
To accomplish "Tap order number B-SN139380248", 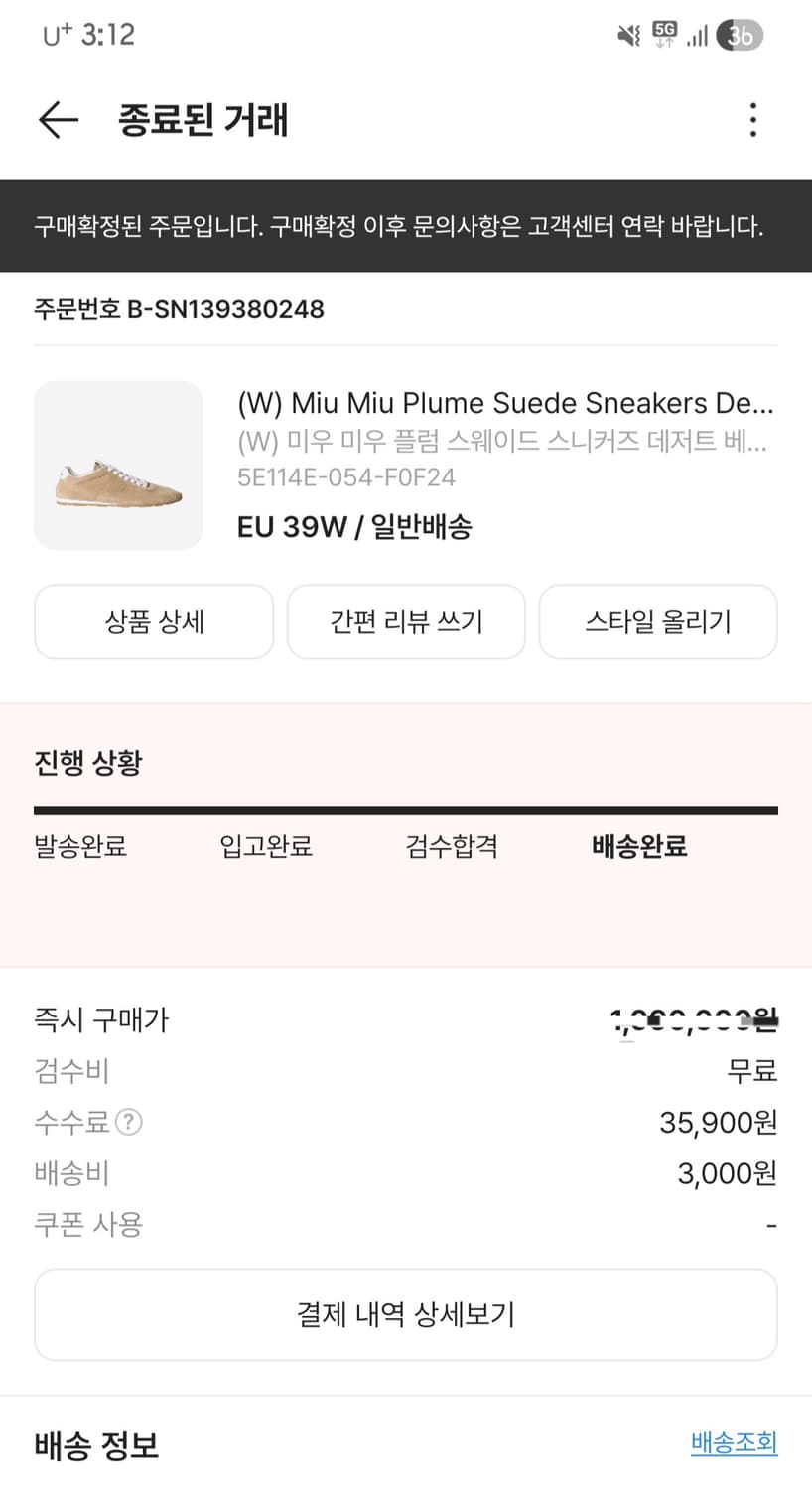I will 179,309.
